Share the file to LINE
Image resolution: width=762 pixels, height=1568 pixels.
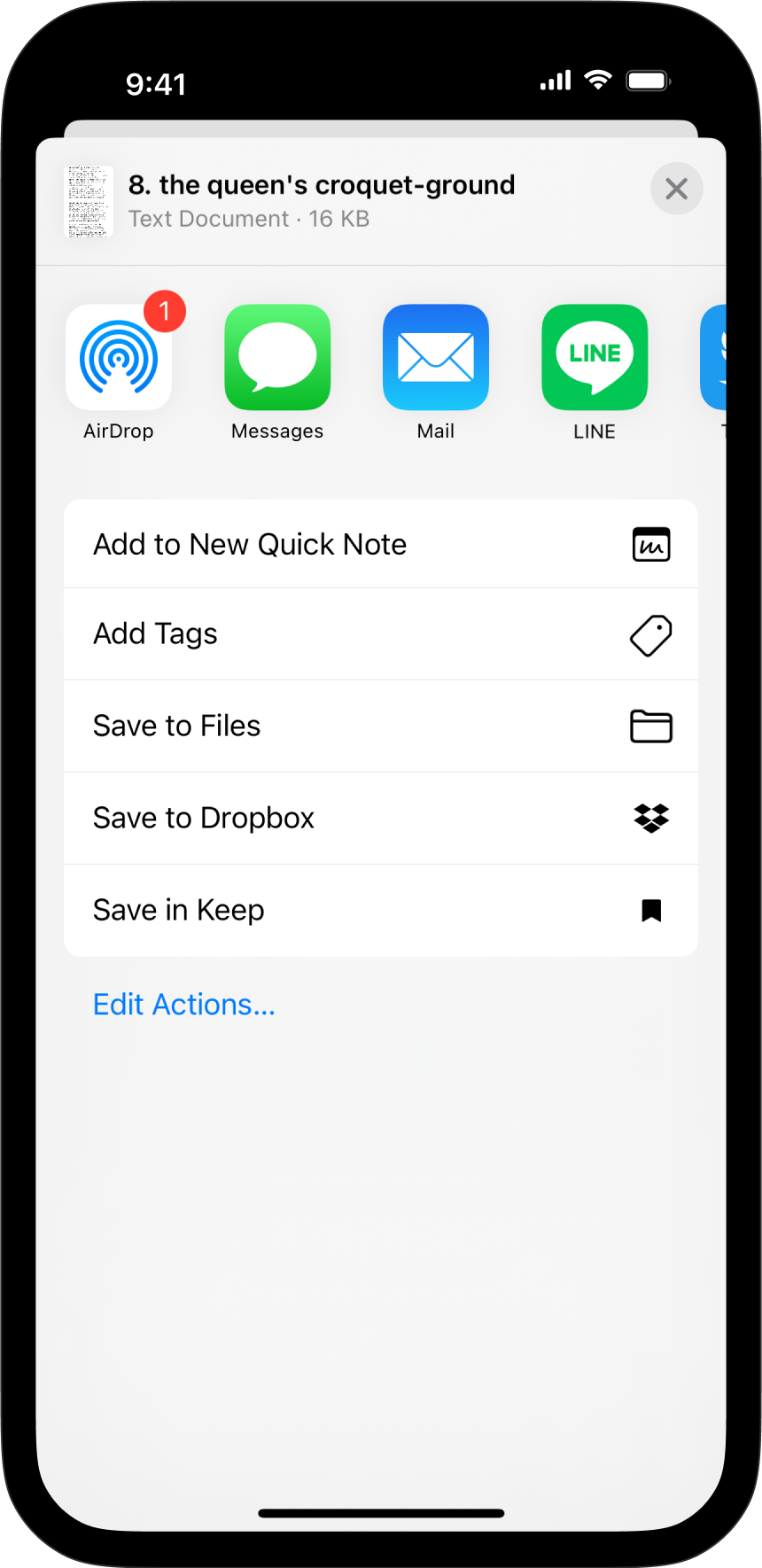(595, 358)
